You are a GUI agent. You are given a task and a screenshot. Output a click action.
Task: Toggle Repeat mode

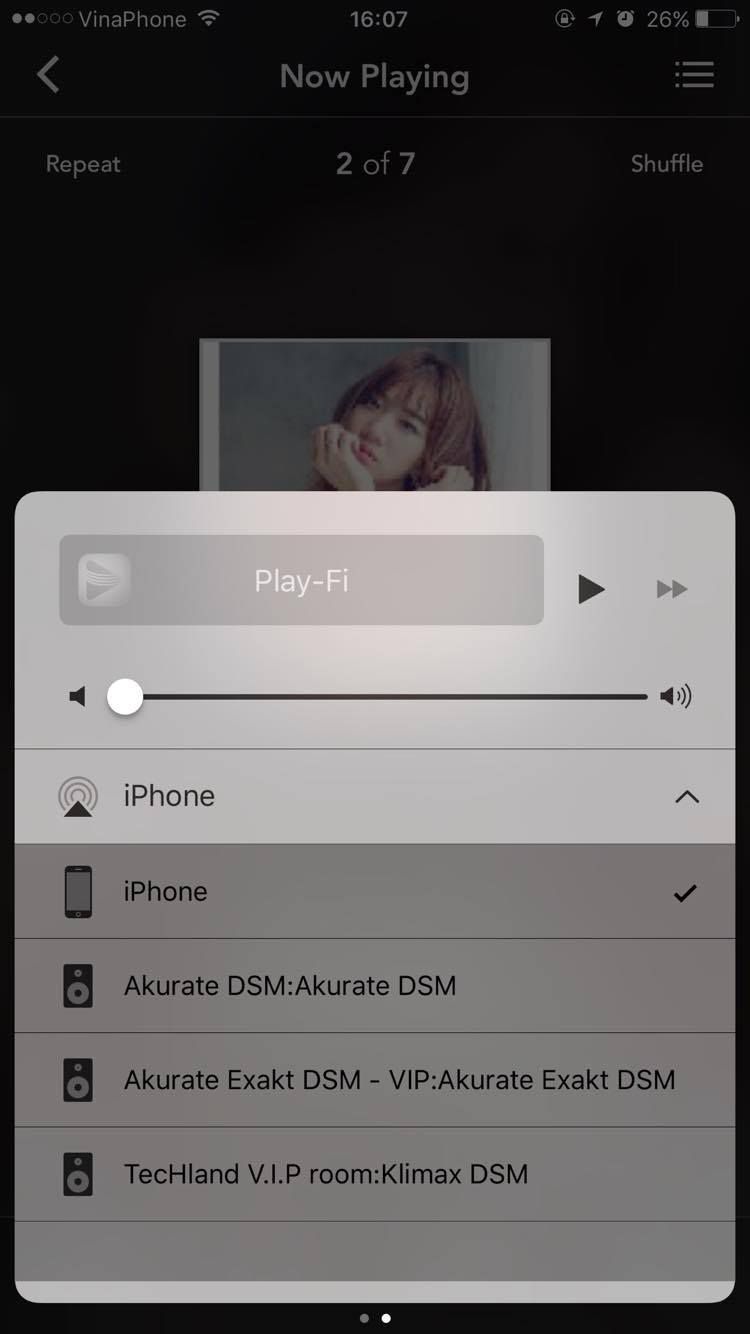point(83,164)
